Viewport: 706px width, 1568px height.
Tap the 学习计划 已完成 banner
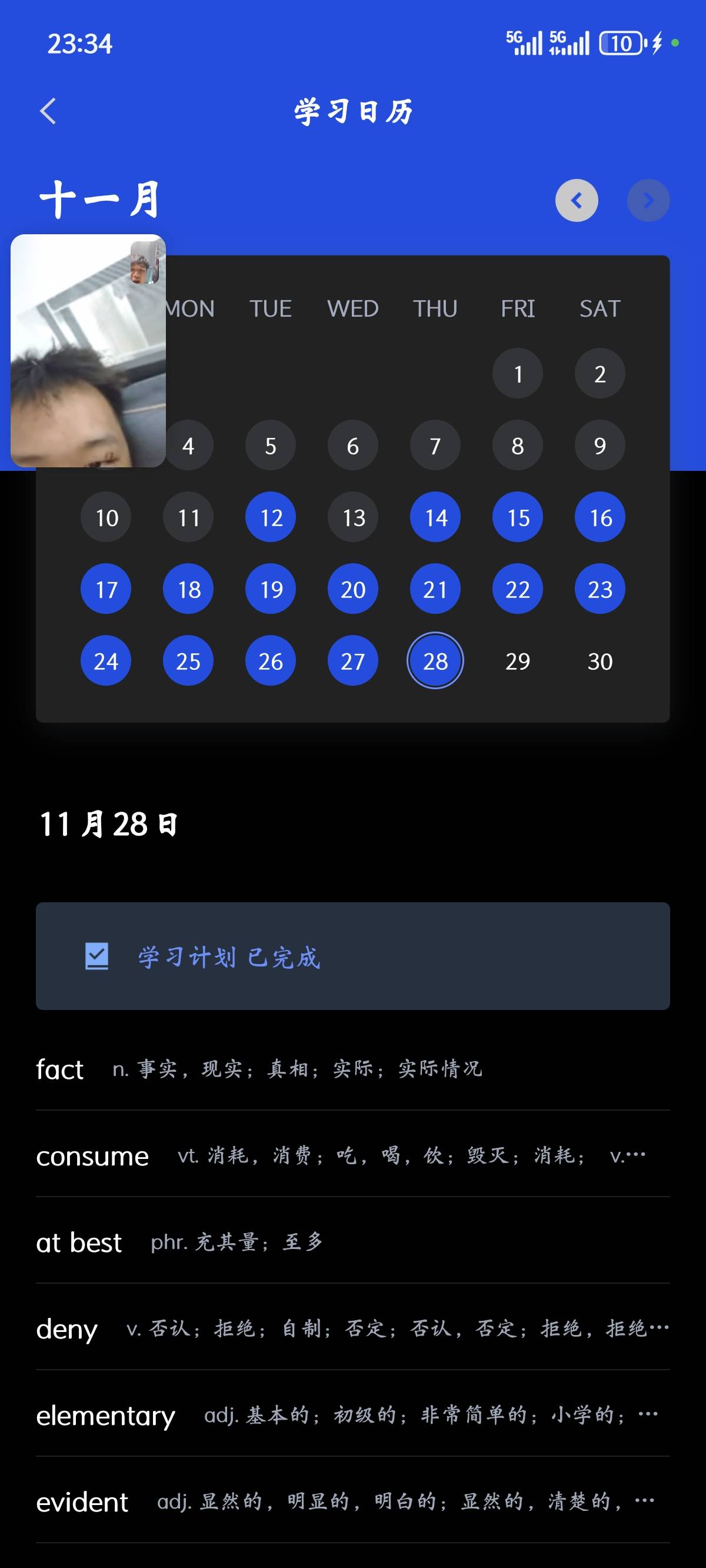coord(353,956)
